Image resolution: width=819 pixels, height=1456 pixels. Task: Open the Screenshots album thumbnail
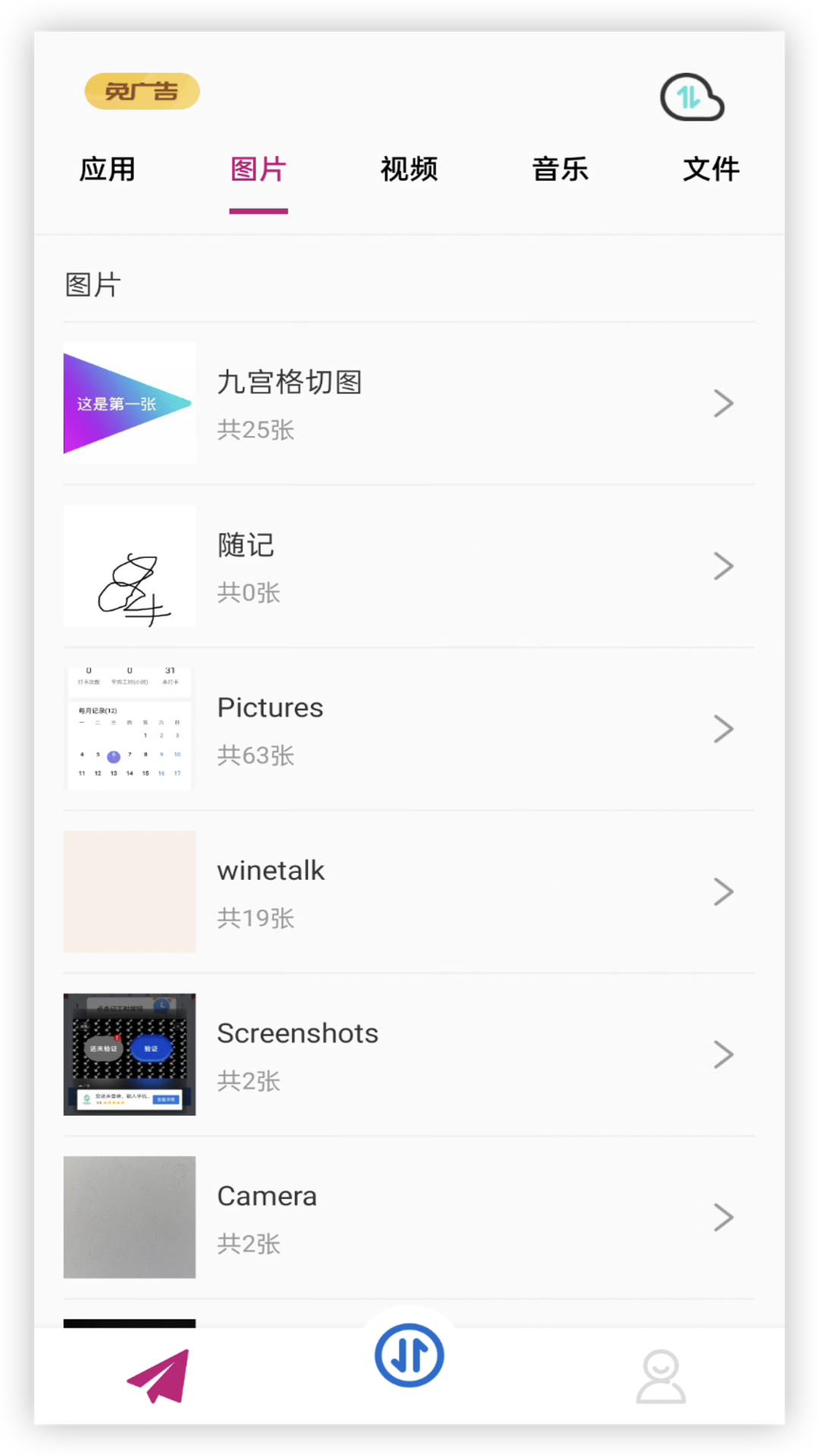[x=128, y=1053]
